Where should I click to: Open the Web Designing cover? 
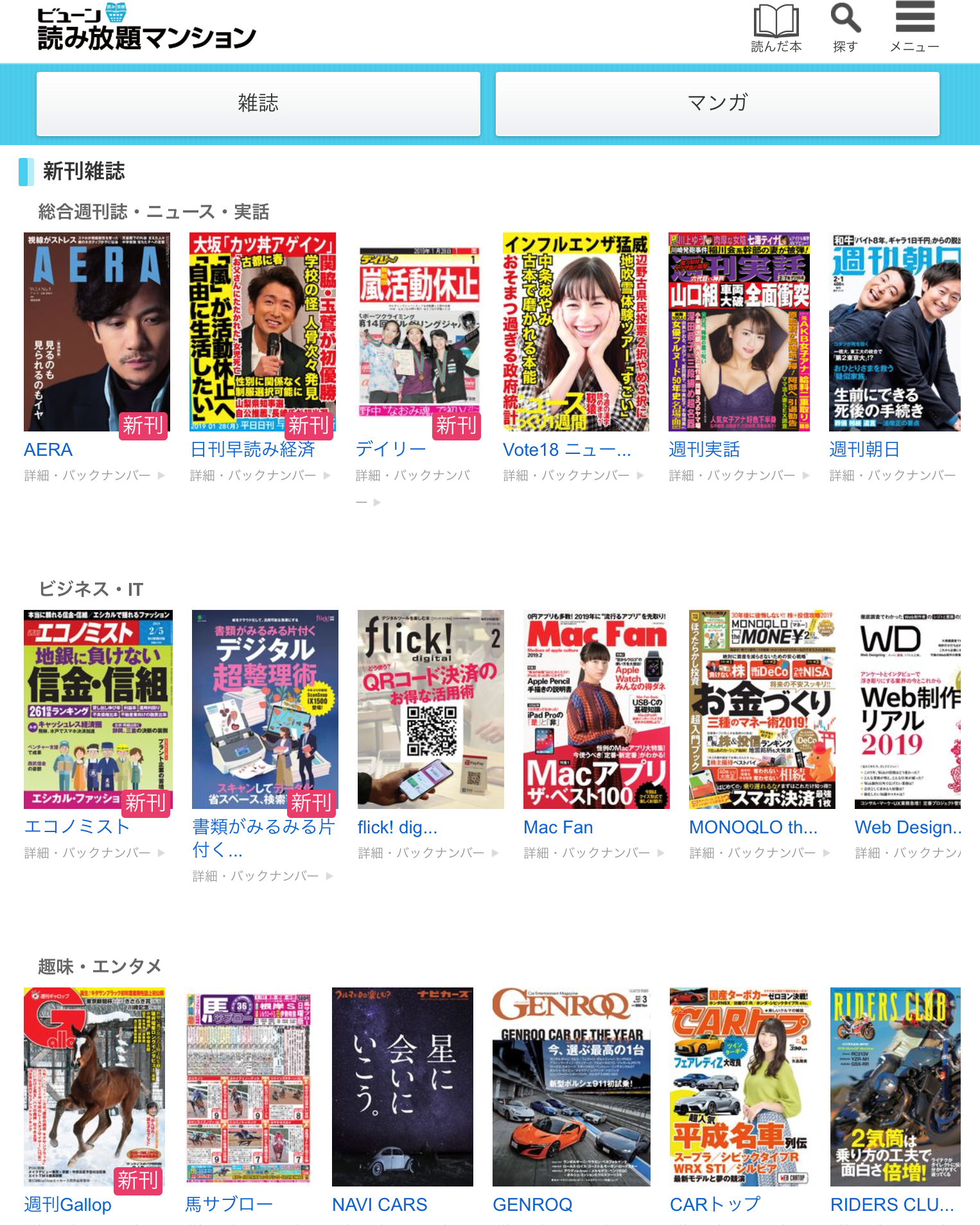(x=907, y=709)
